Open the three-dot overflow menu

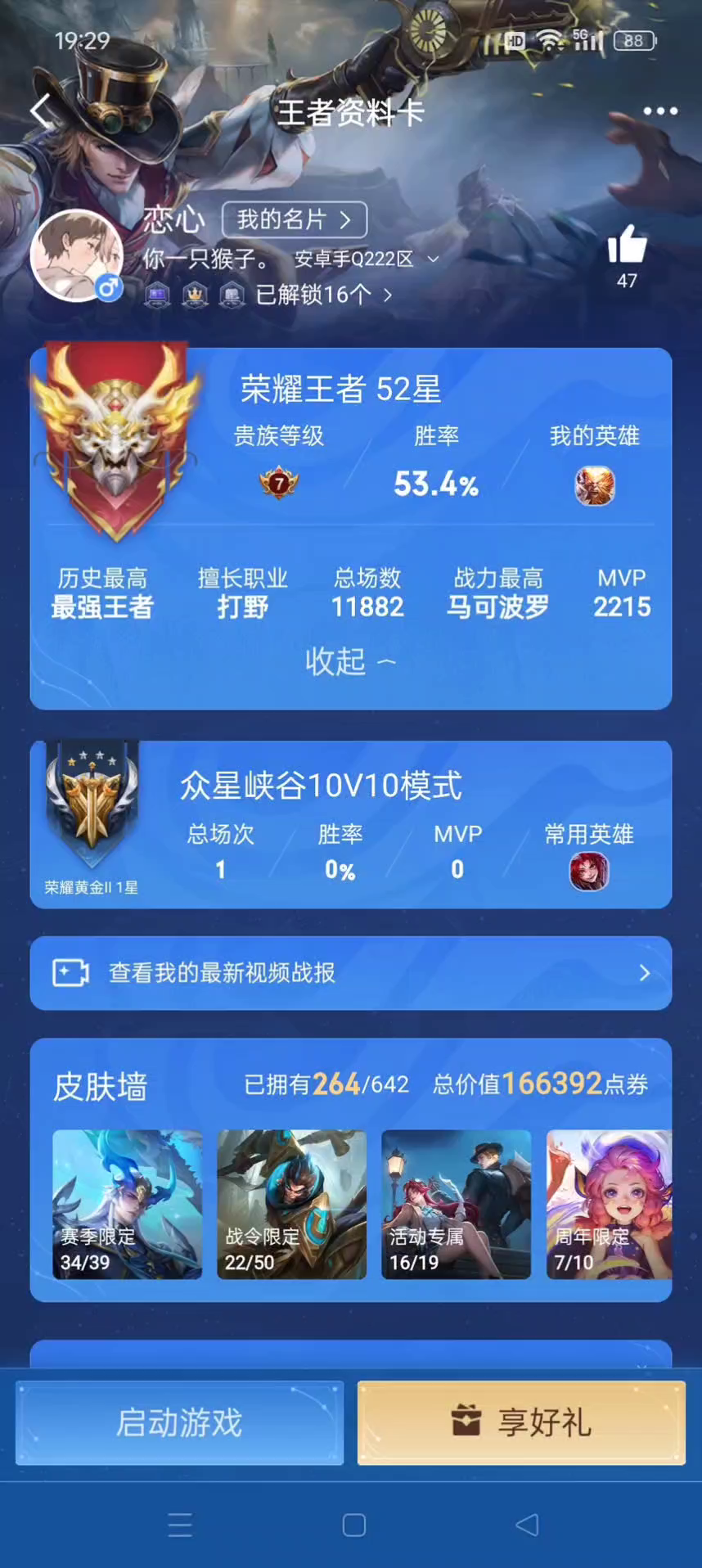tap(659, 111)
